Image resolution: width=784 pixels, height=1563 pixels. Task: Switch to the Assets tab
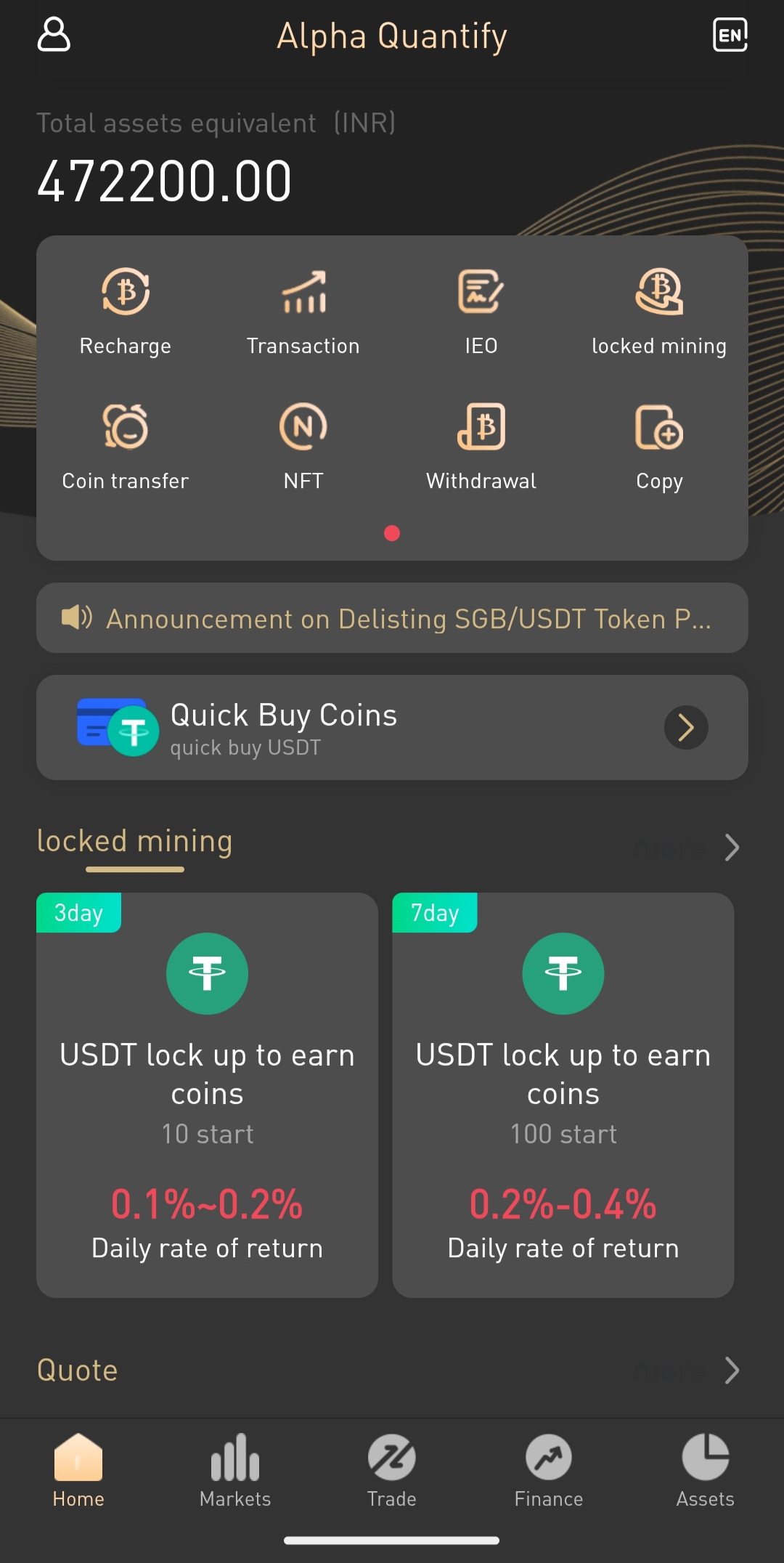click(705, 1471)
